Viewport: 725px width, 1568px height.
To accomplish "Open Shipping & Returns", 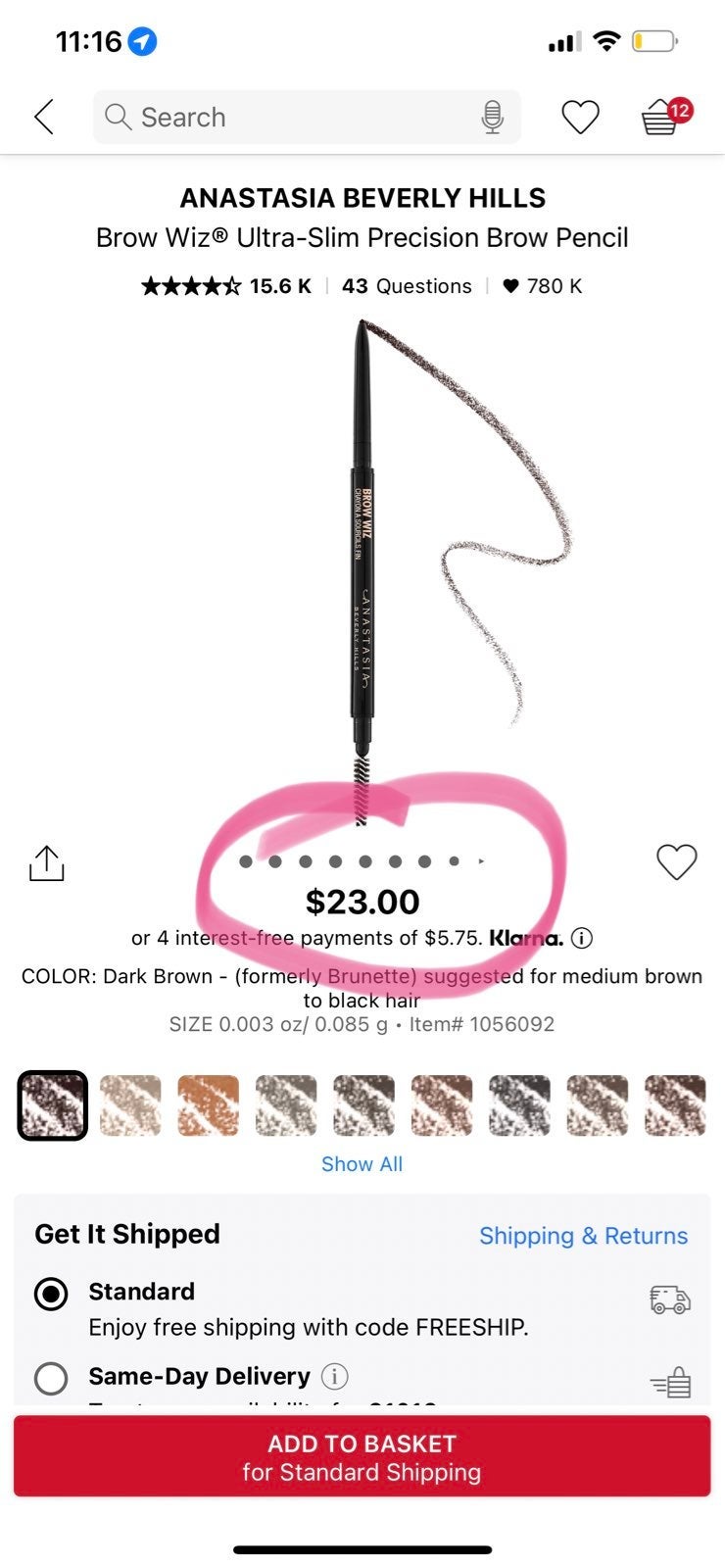I will 584,1236.
